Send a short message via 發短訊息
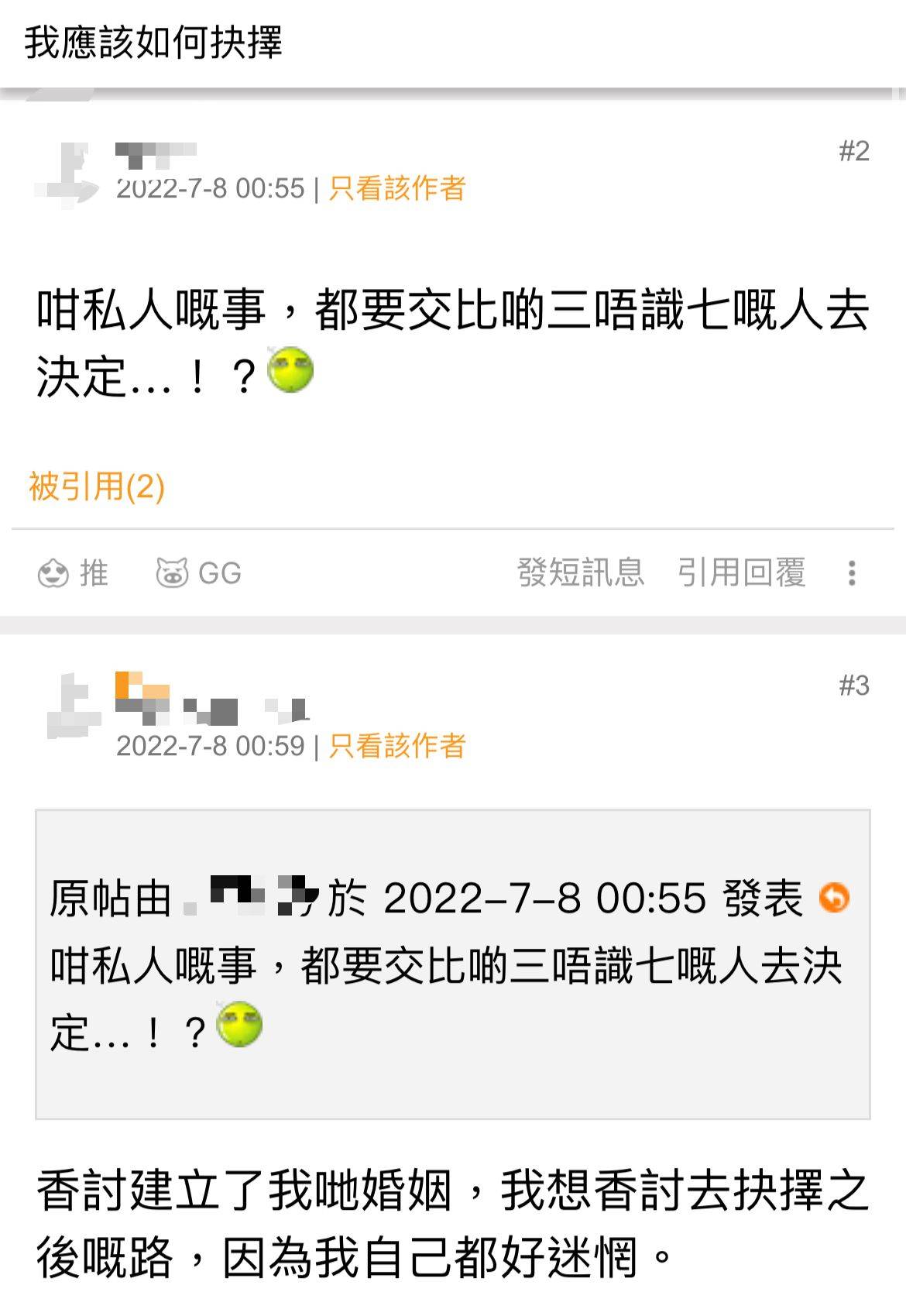The height and width of the screenshot is (1316, 906). (580, 572)
